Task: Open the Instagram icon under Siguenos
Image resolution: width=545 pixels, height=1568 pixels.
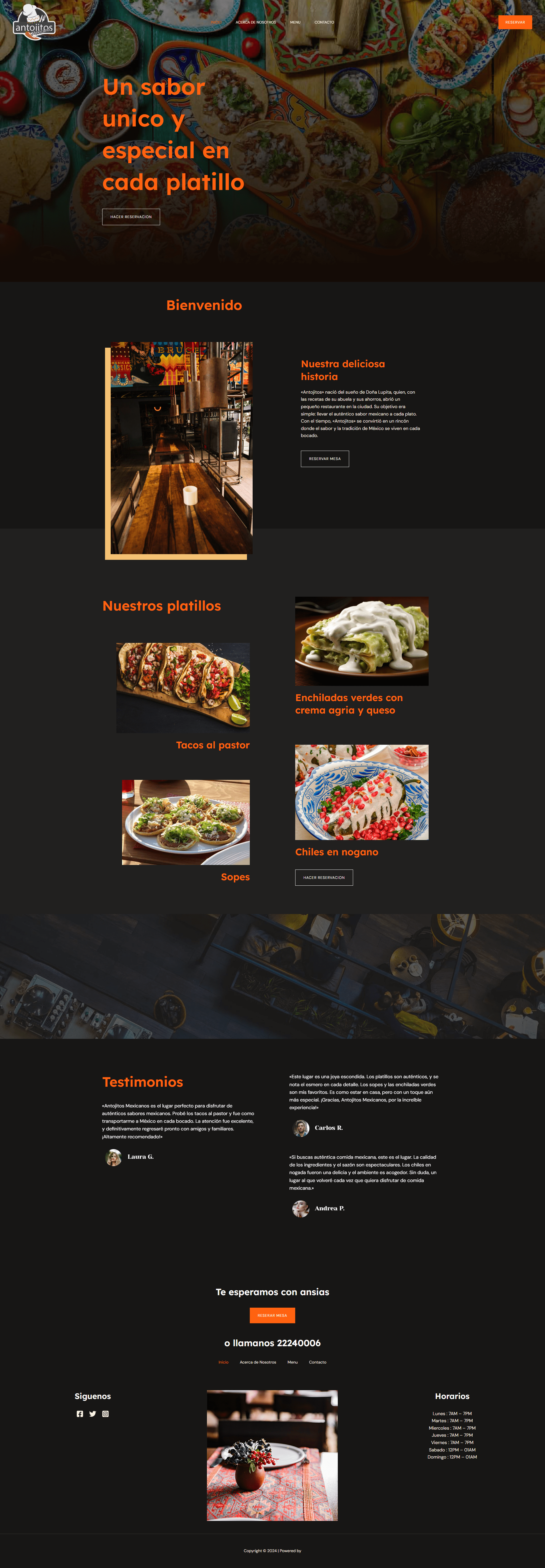Action: 105,1414
